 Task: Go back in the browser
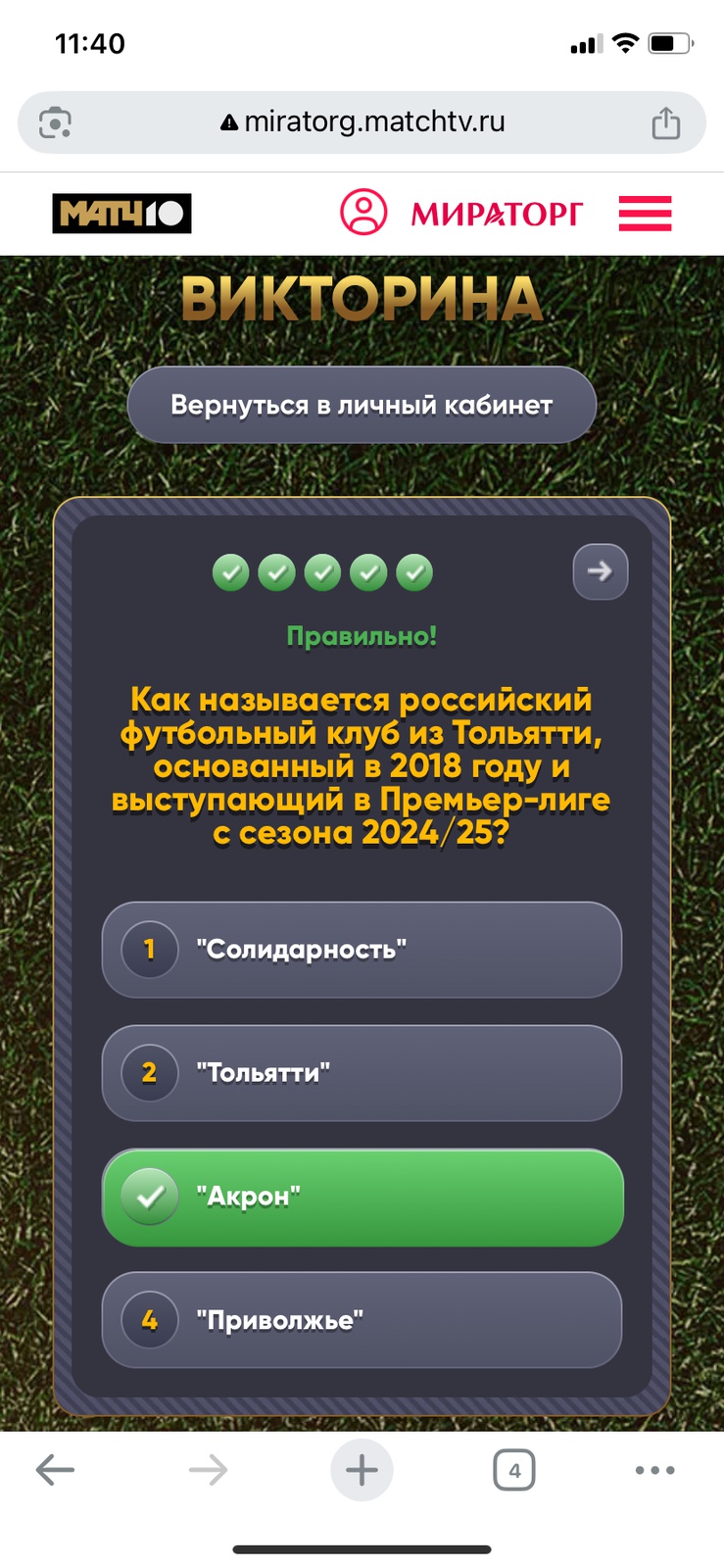coord(55,1470)
